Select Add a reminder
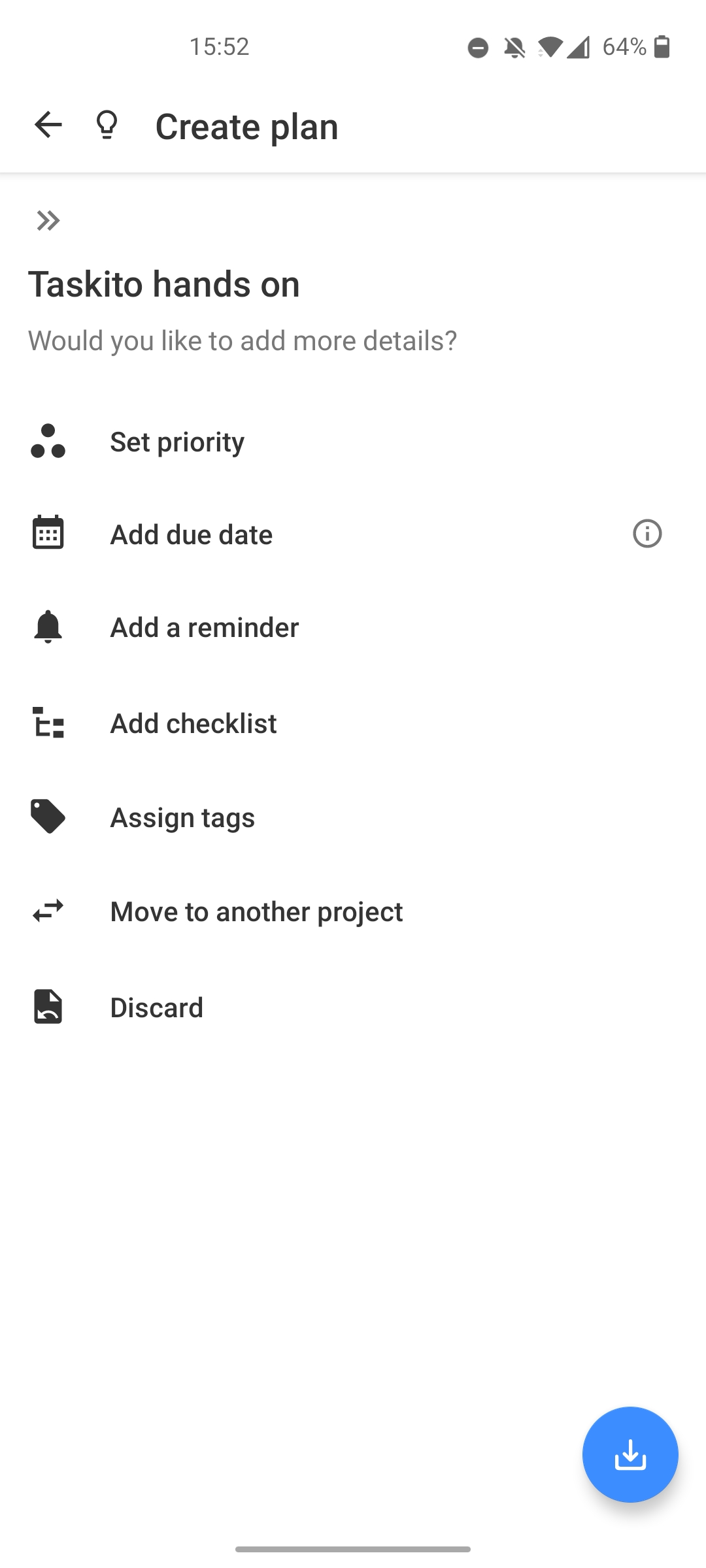The width and height of the screenshot is (706, 1568). click(x=205, y=627)
